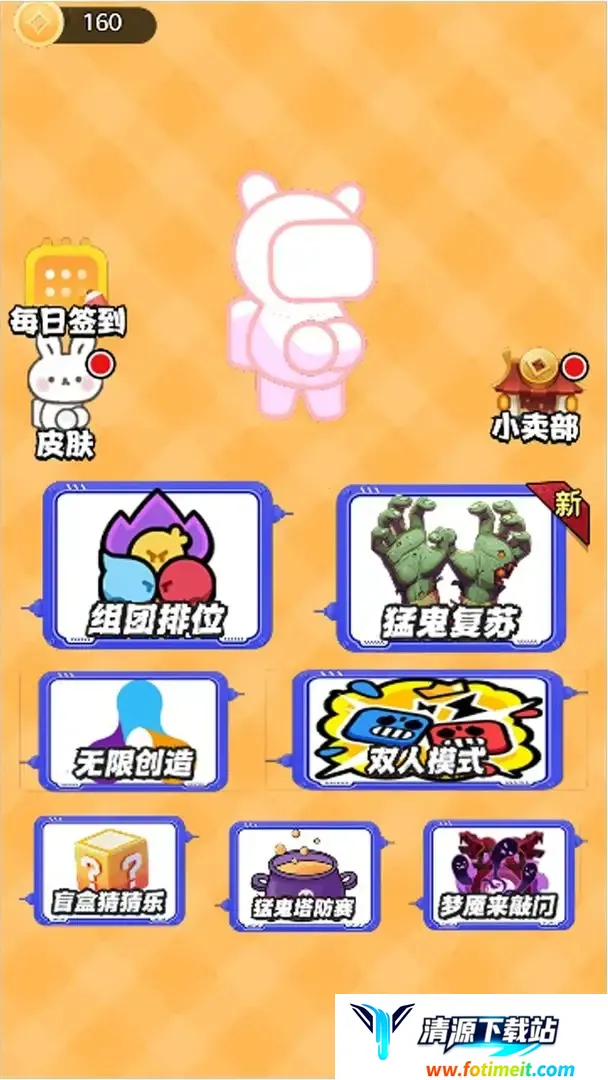Select the 双人模式 two-player mode
This screenshot has width=608, height=1080.
(x=427, y=730)
